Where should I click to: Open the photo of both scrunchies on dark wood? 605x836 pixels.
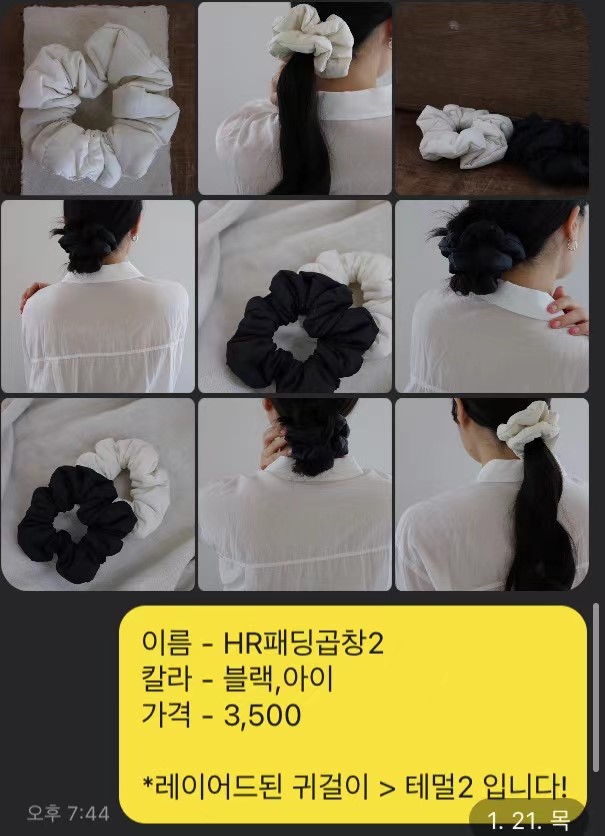click(492, 98)
